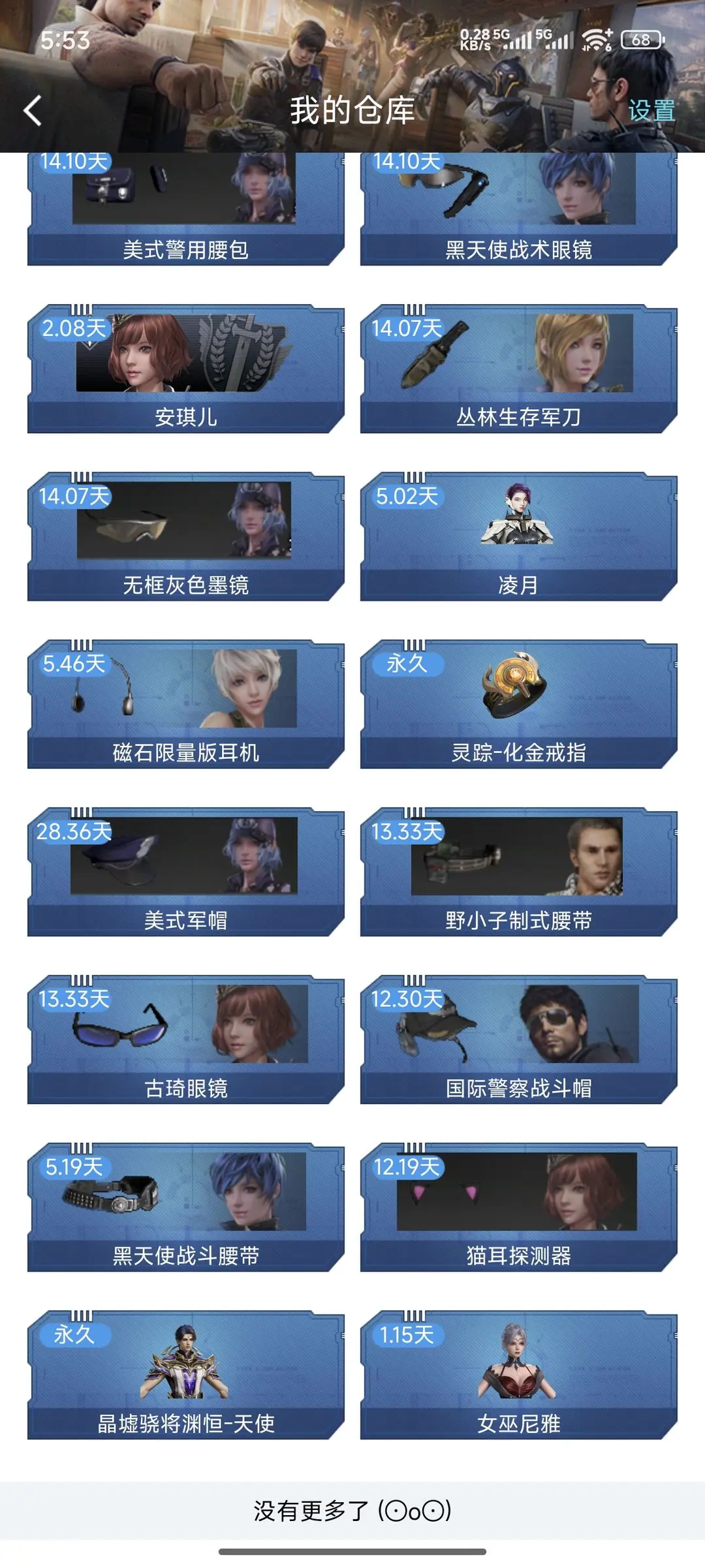Image resolution: width=705 pixels, height=1568 pixels.
Task: Select the 晶墟骁将渊恒-天使 character card
Action: click(186, 1375)
